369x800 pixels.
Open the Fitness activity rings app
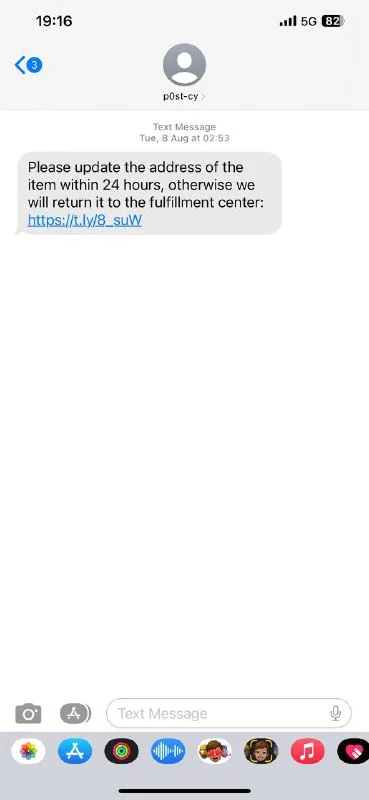(x=121, y=751)
